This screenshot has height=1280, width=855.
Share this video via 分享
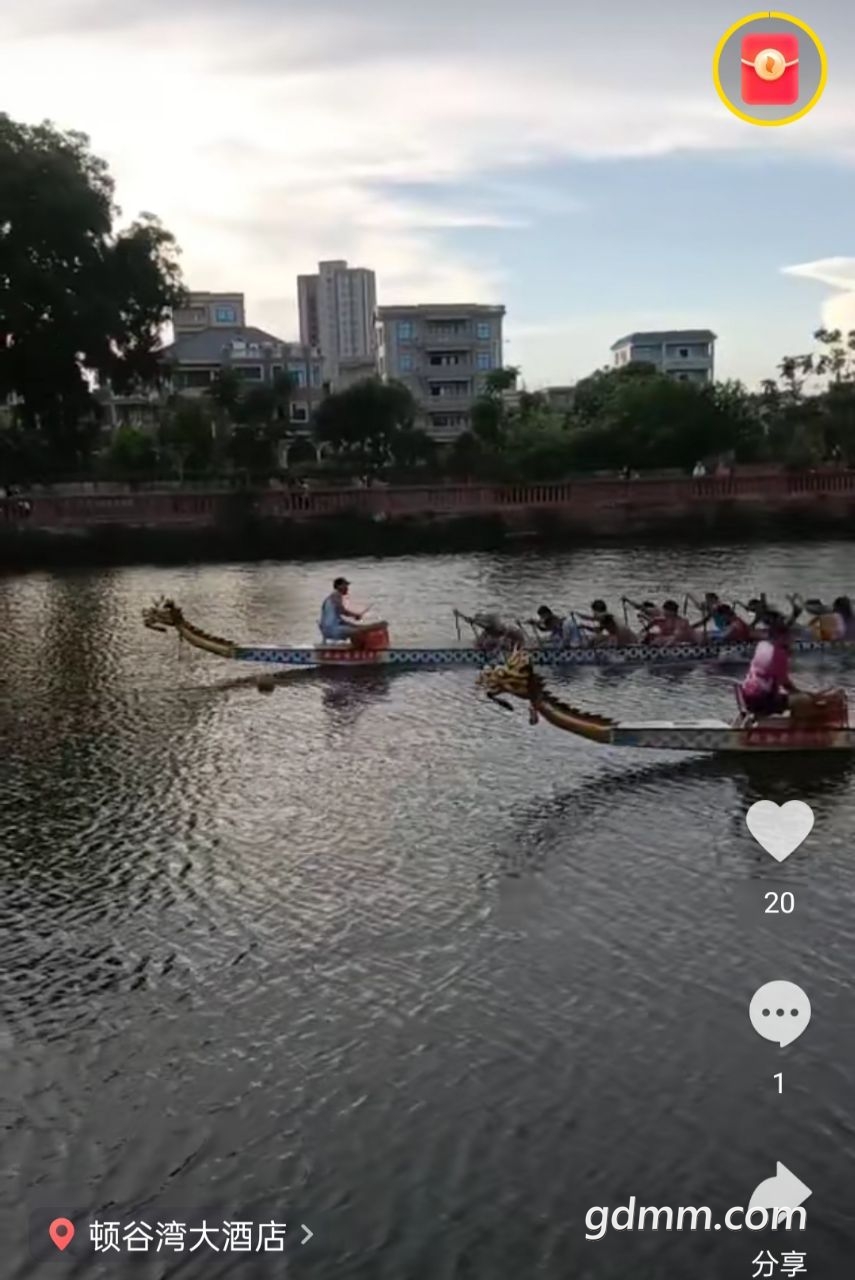[x=779, y=1195]
